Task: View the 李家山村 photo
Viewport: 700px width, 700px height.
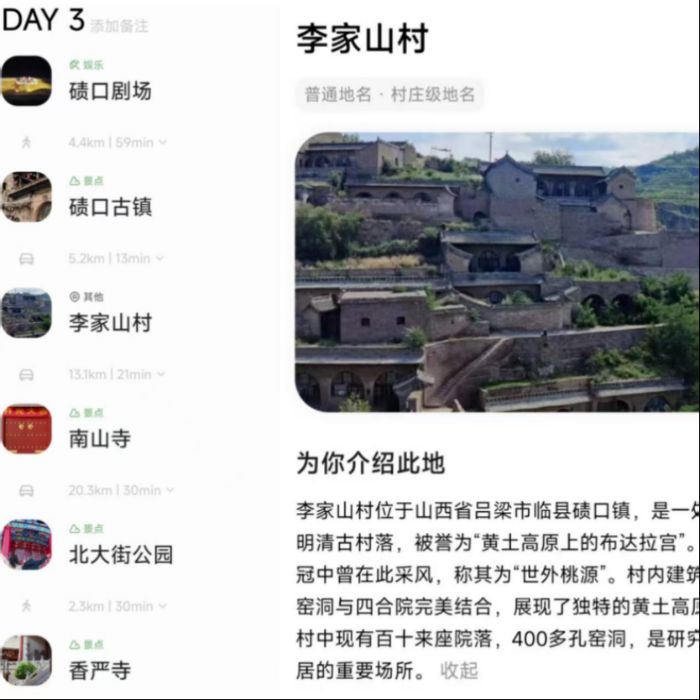Action: [x=497, y=271]
